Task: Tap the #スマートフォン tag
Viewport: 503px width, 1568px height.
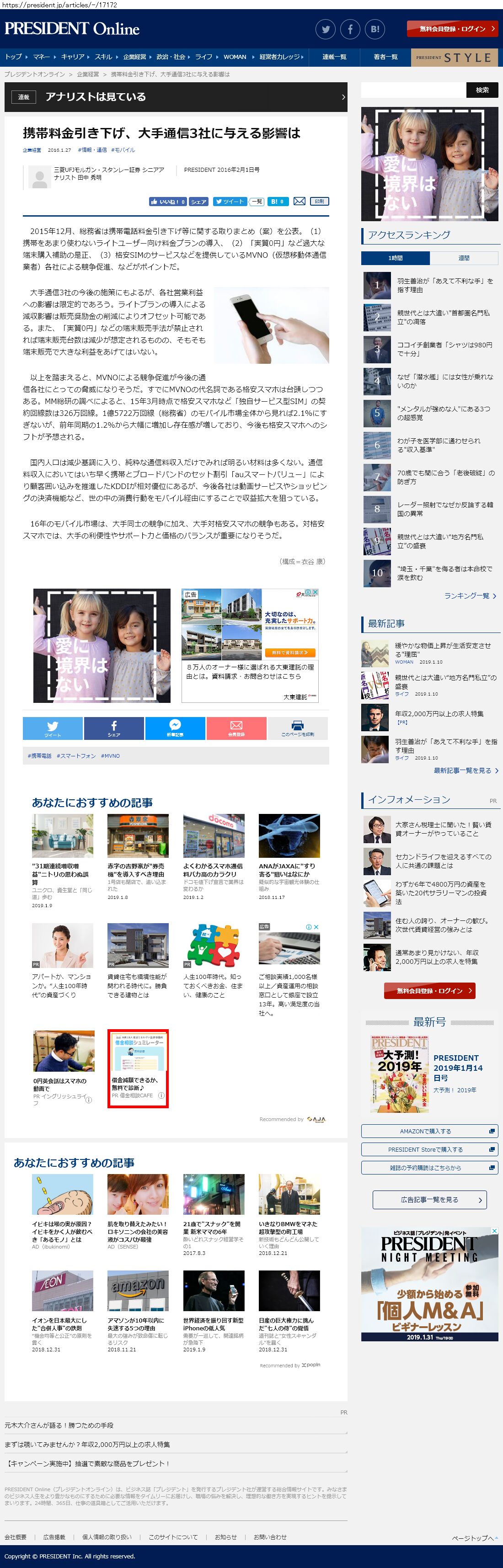Action: [76, 756]
